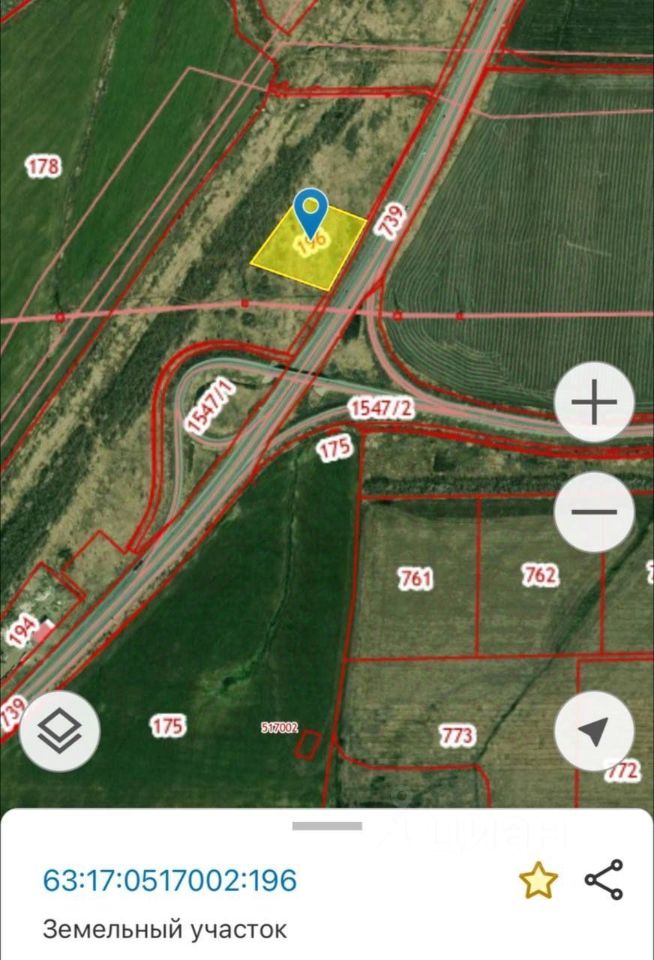Center map on my location
Viewport: 654px width, 960px height.
tap(594, 731)
